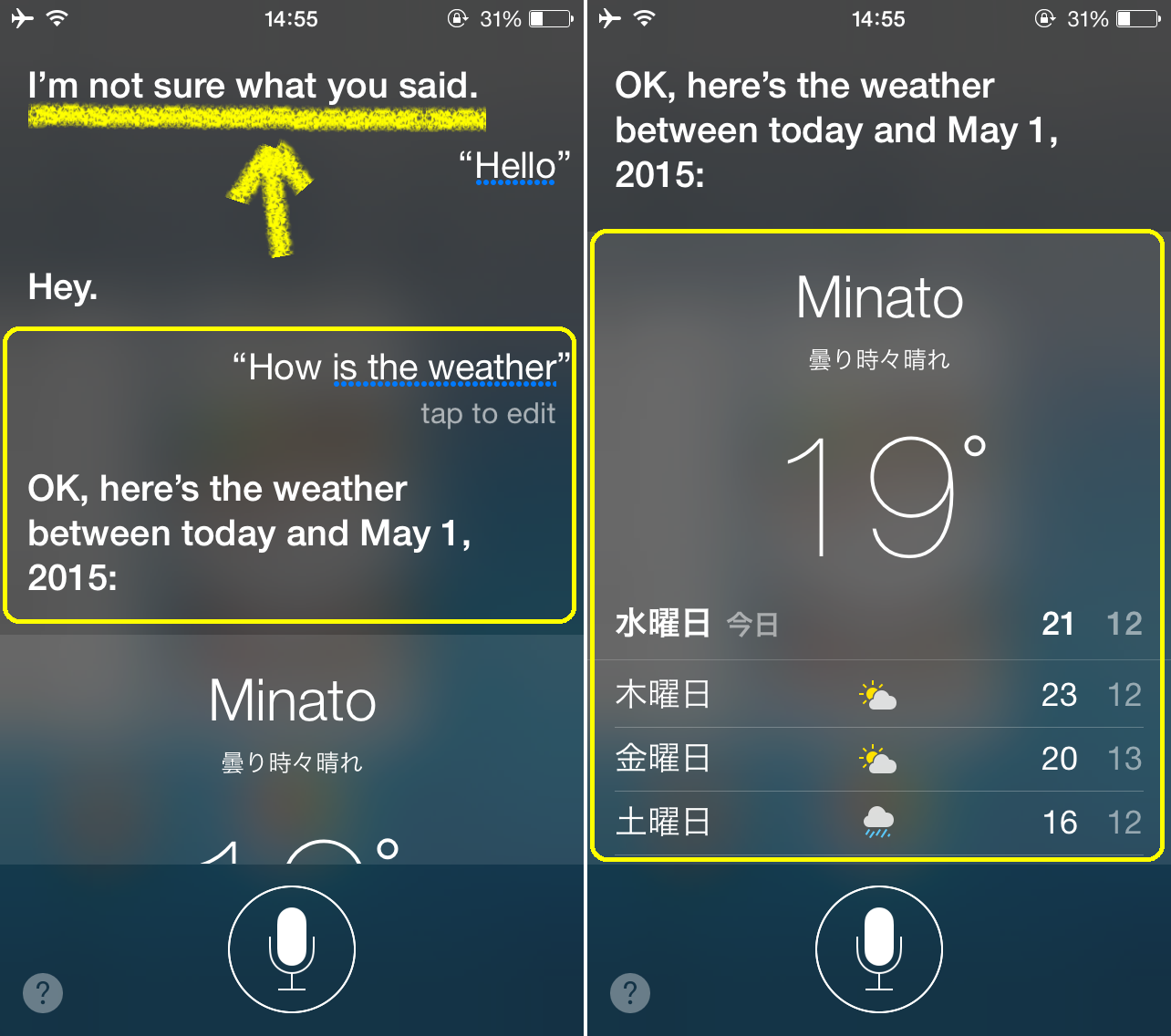Open Siri help beside the weekday forecast screen
The image size is (1171, 1036).
[630, 992]
